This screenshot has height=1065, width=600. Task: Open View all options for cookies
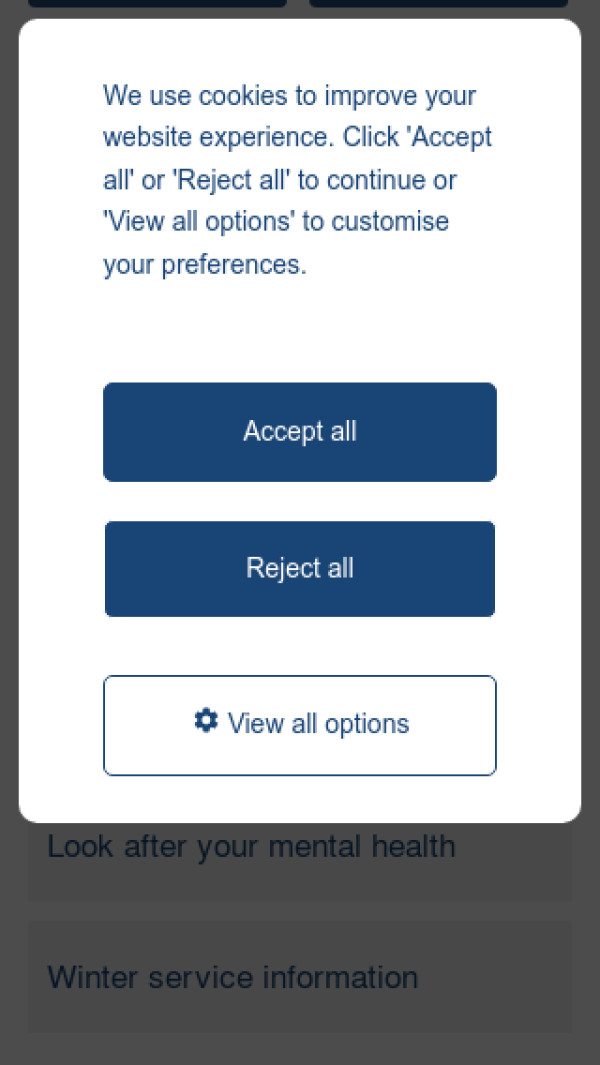(x=300, y=725)
